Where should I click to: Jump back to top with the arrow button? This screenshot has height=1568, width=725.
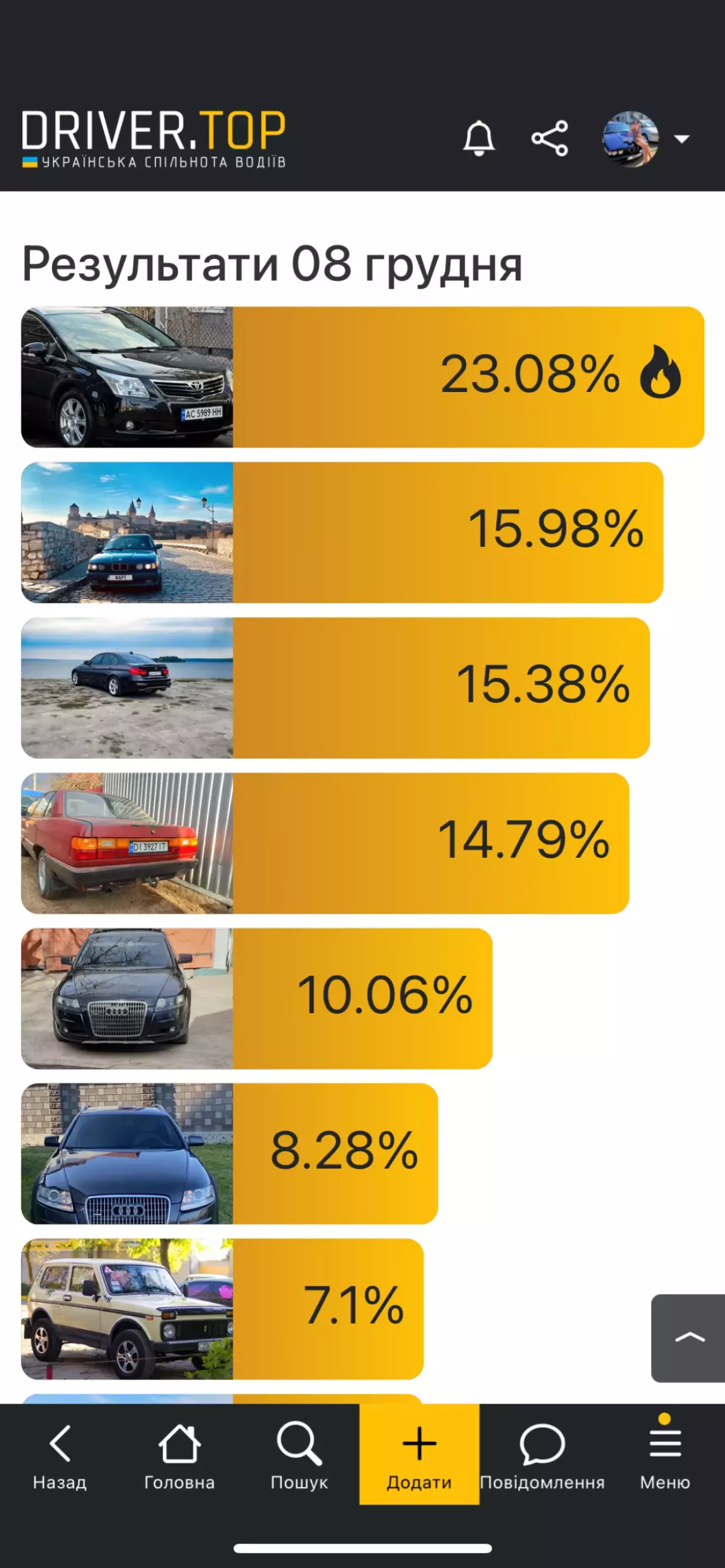[x=689, y=1337]
